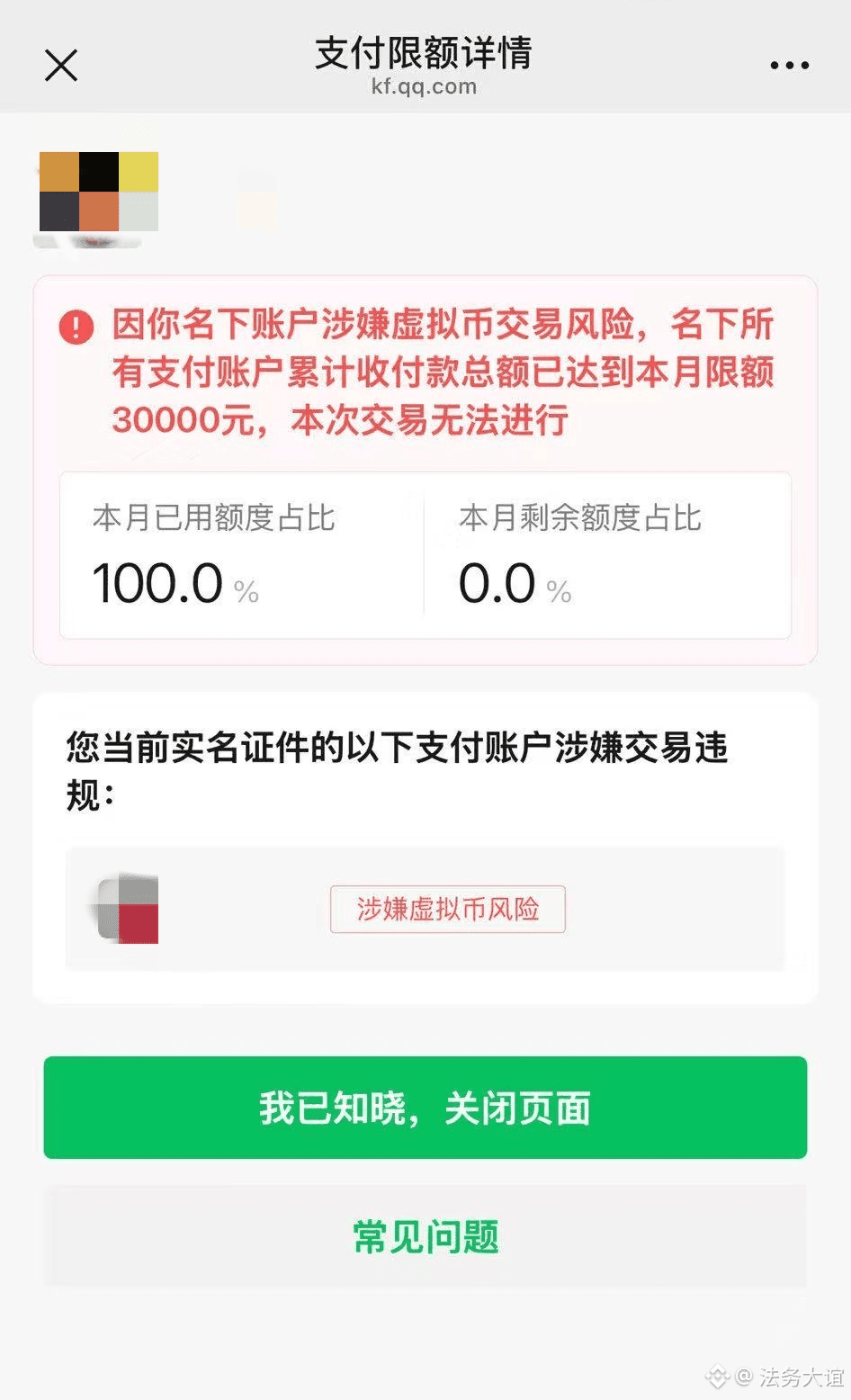The image size is (851, 1400).
Task: Open the 常见问题 FAQ section
Action: (425, 1237)
